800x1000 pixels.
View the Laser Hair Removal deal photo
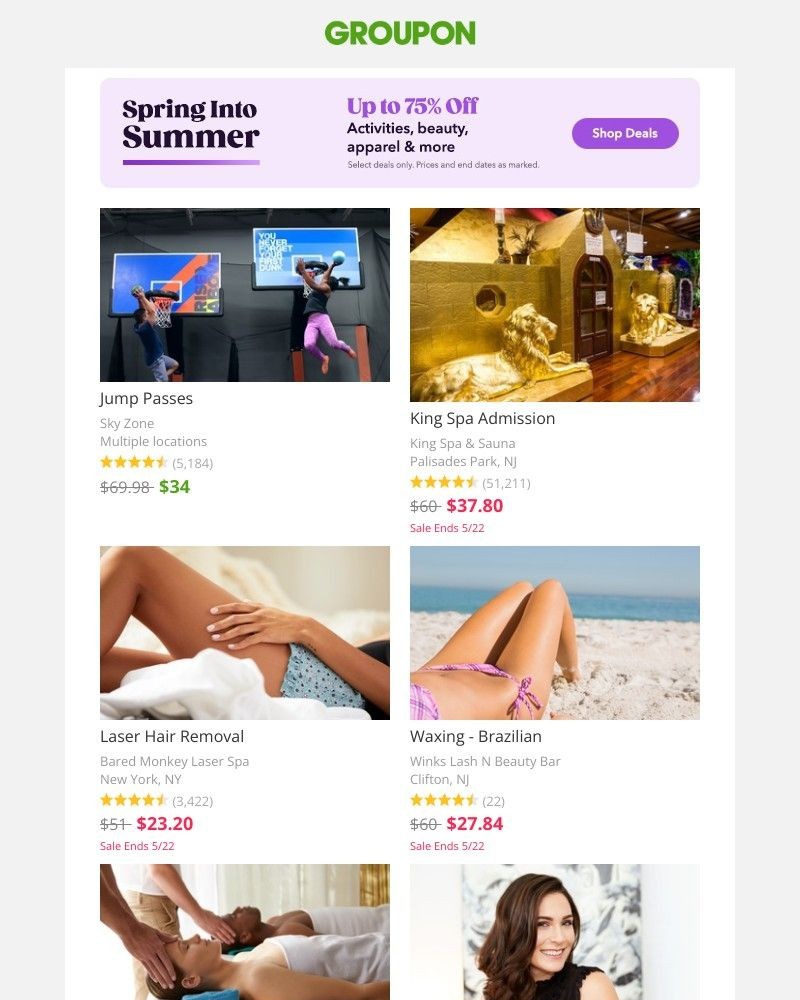245,633
